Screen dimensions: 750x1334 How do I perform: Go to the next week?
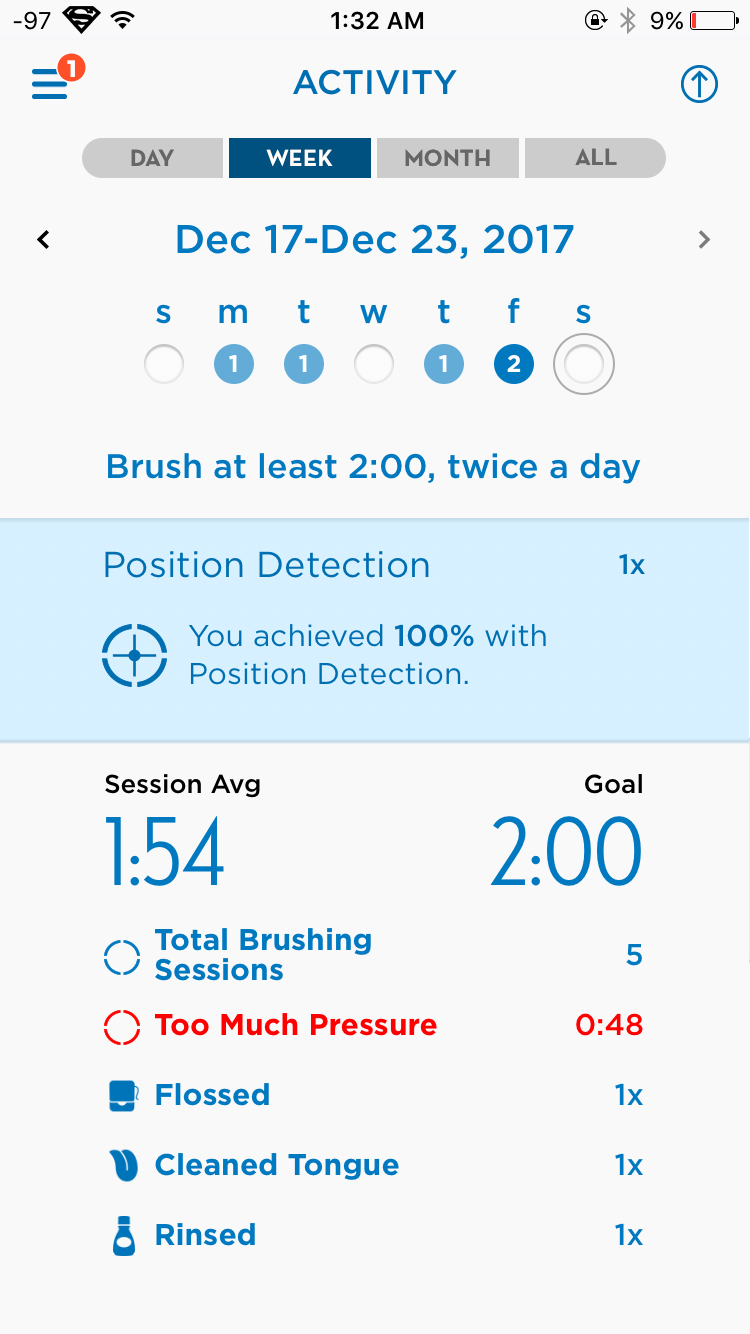[x=705, y=240]
